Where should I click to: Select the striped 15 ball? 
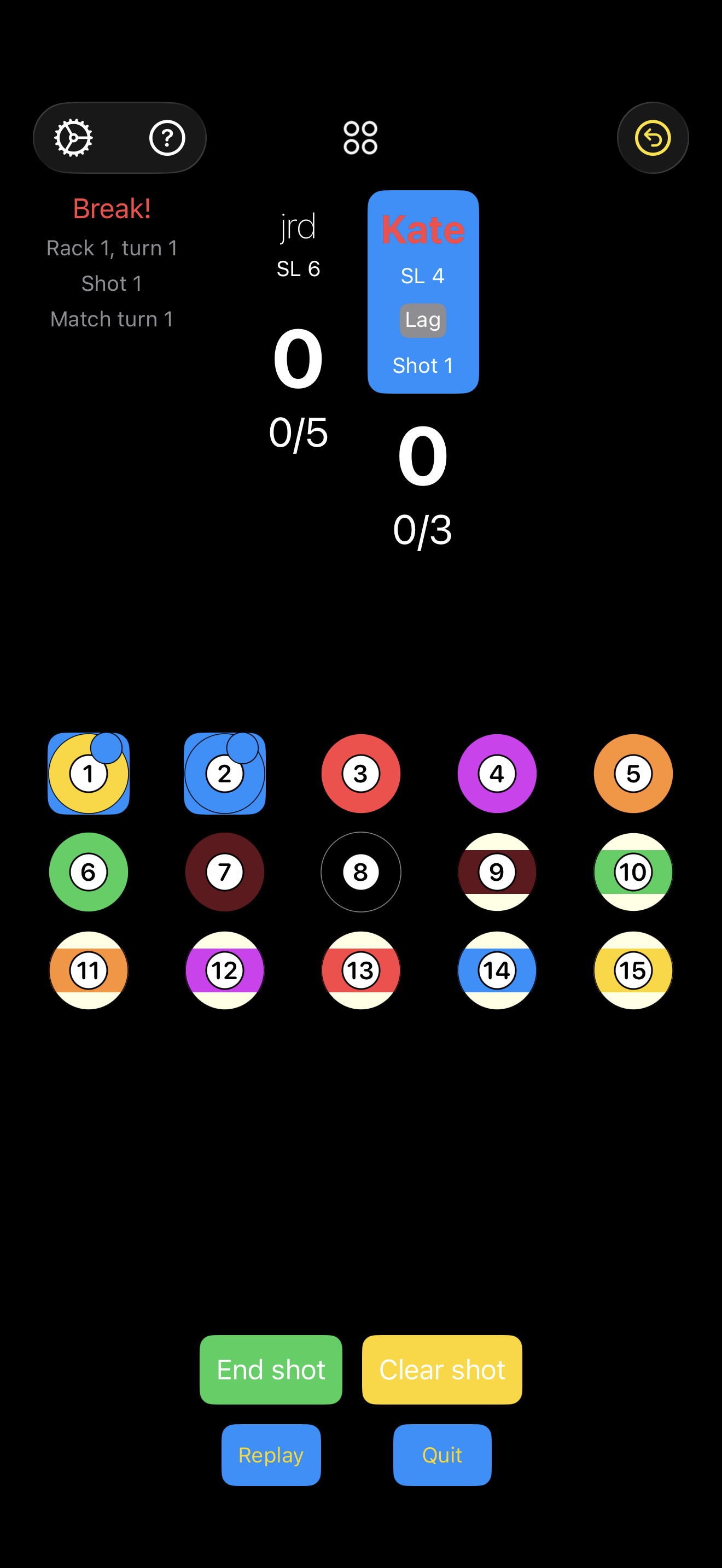point(633,970)
